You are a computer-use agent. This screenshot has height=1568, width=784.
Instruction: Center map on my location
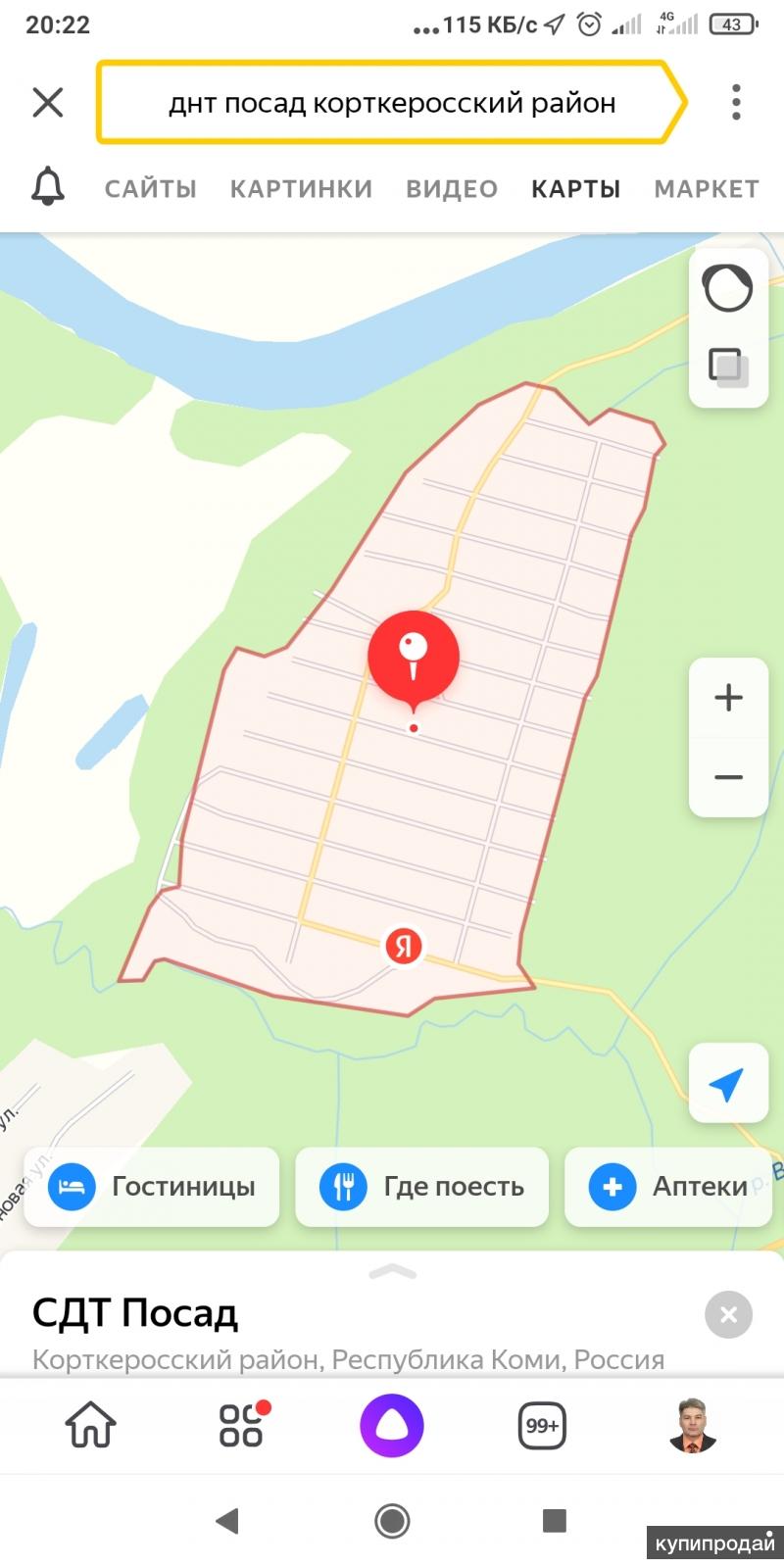(727, 1083)
